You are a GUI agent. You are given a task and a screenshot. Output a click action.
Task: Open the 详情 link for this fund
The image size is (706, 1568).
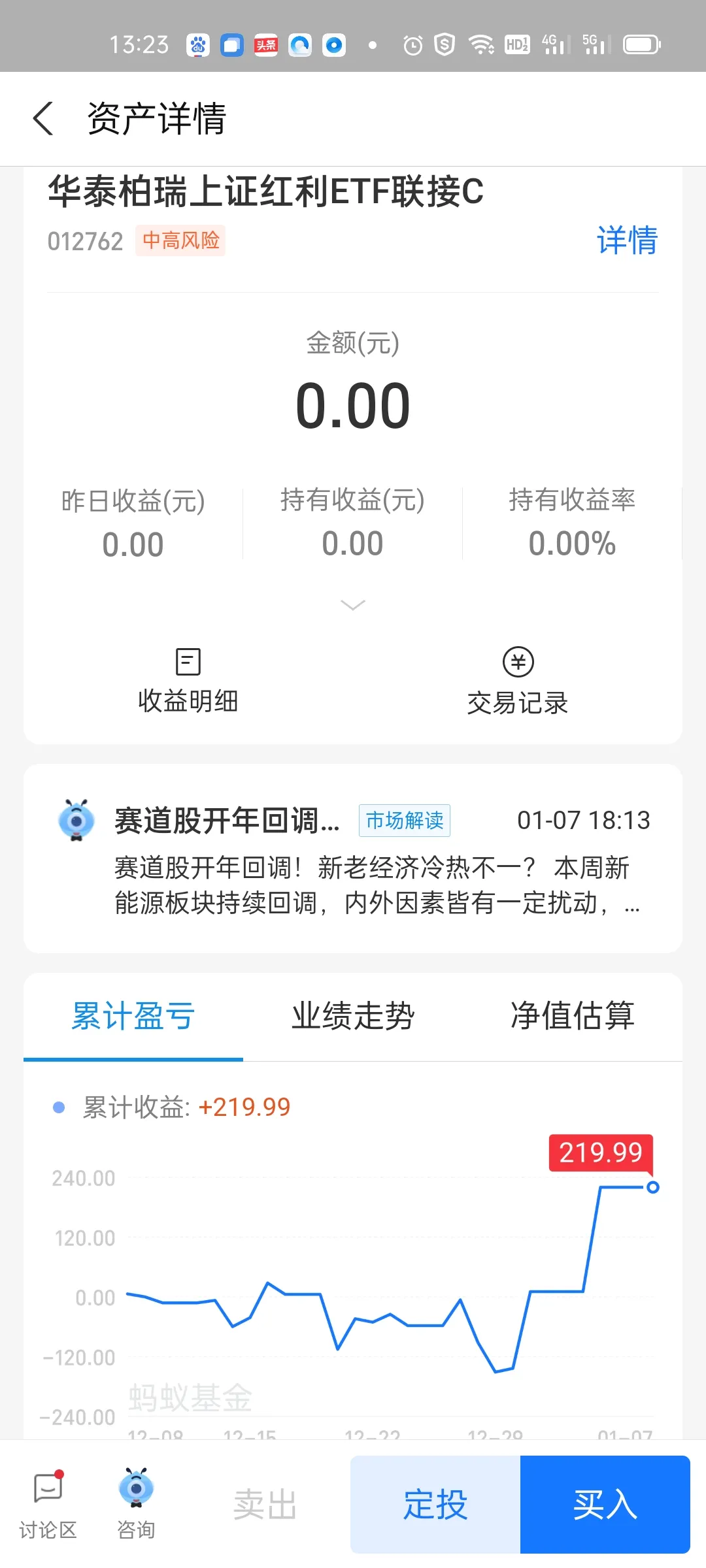[x=626, y=240]
